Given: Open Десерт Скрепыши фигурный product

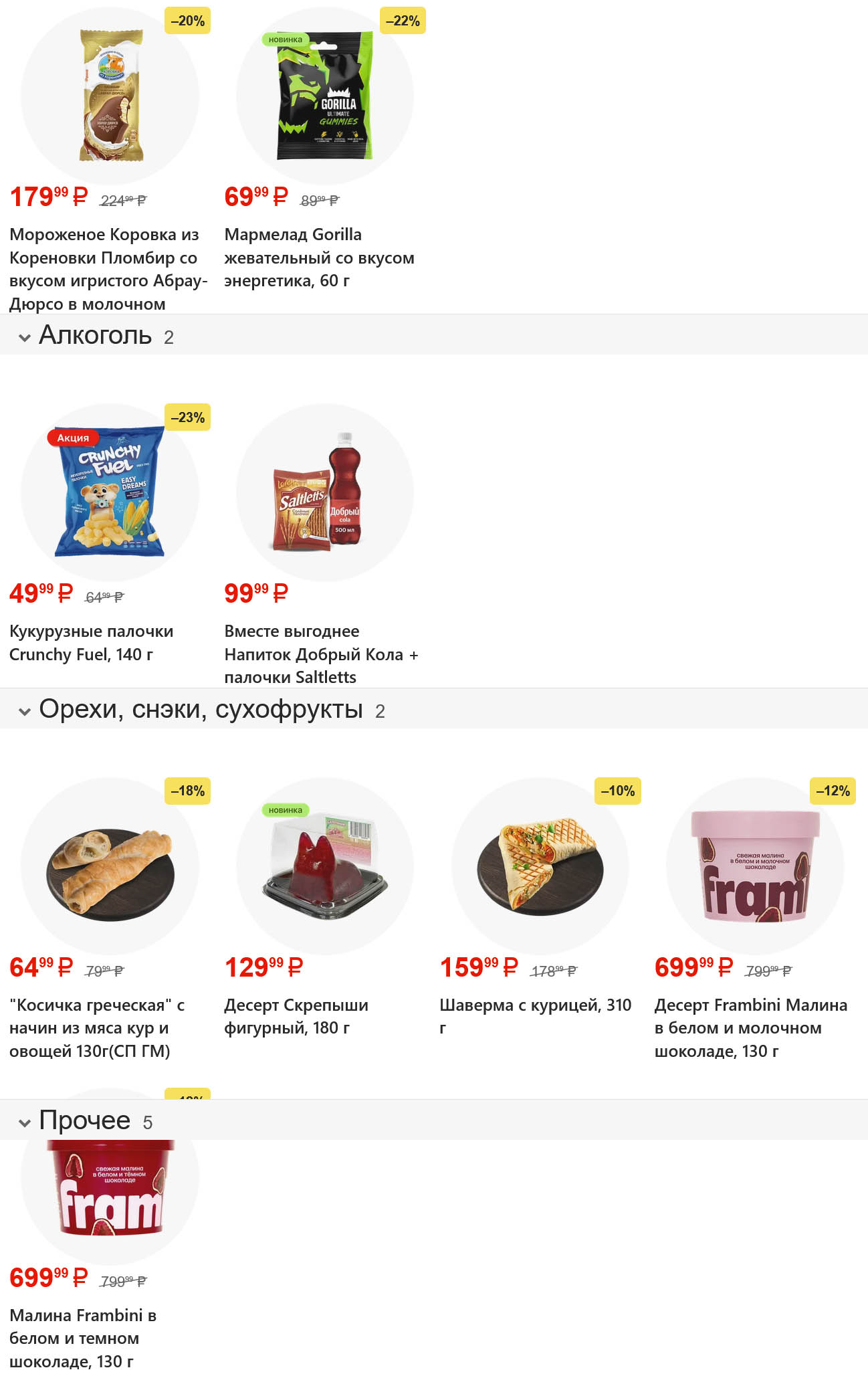Looking at the screenshot, I should (325, 866).
